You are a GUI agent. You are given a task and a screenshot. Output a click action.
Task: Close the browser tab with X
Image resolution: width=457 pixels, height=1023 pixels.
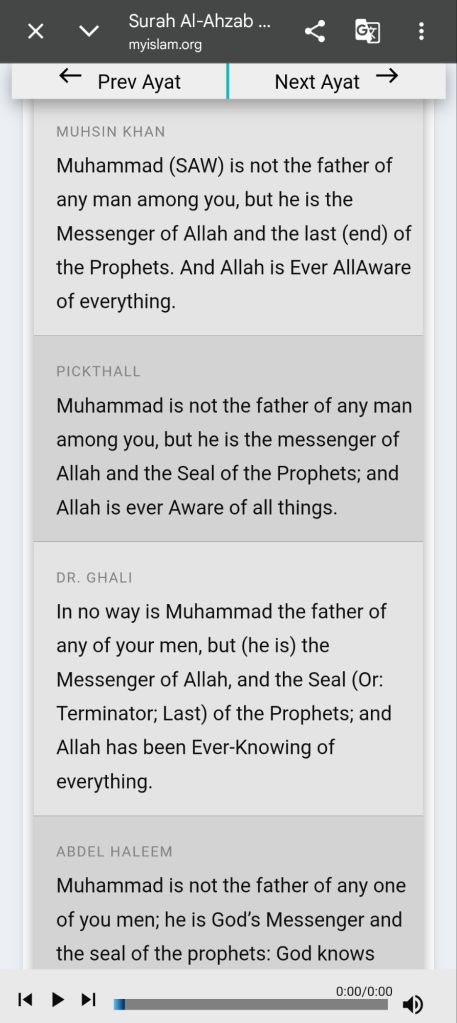pos(36,31)
